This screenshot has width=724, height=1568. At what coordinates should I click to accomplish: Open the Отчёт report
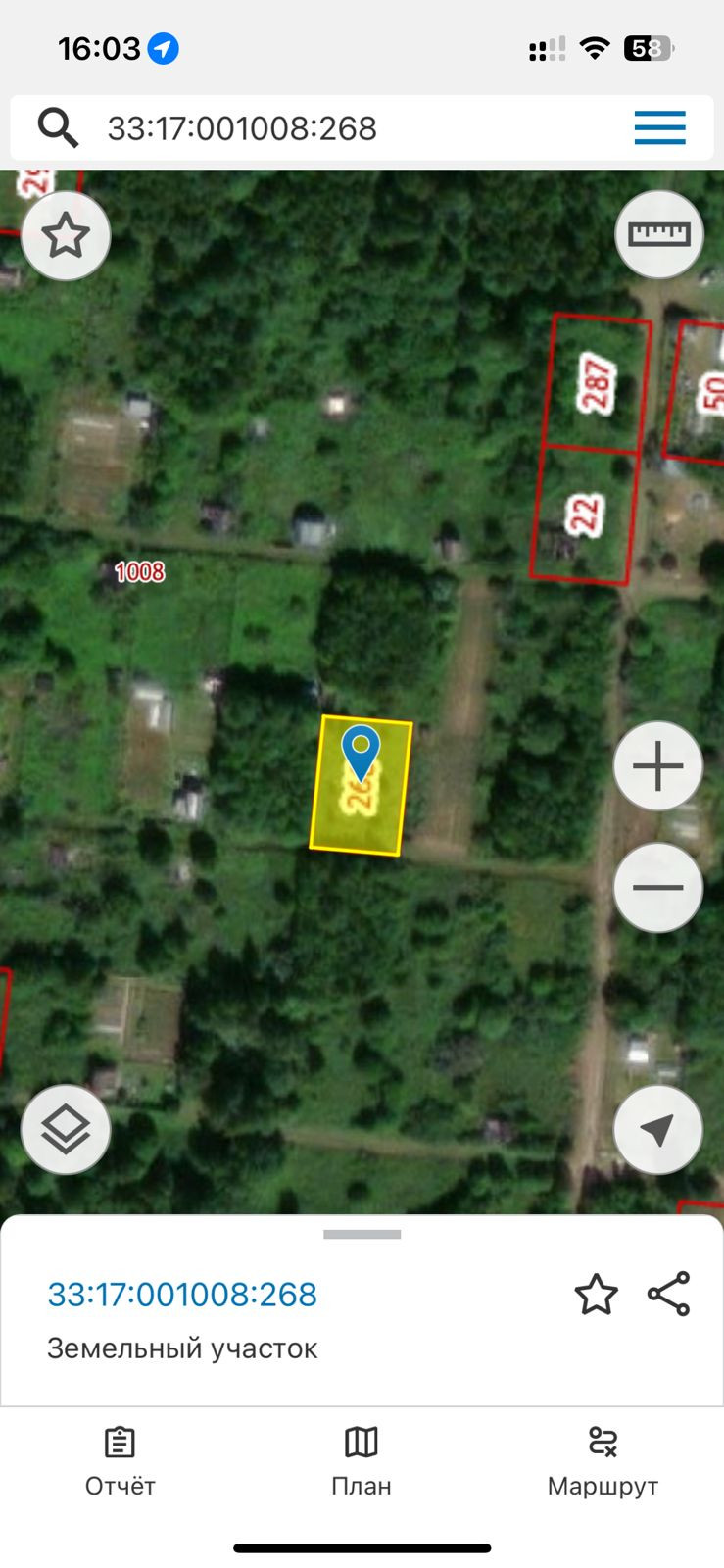121,1462
